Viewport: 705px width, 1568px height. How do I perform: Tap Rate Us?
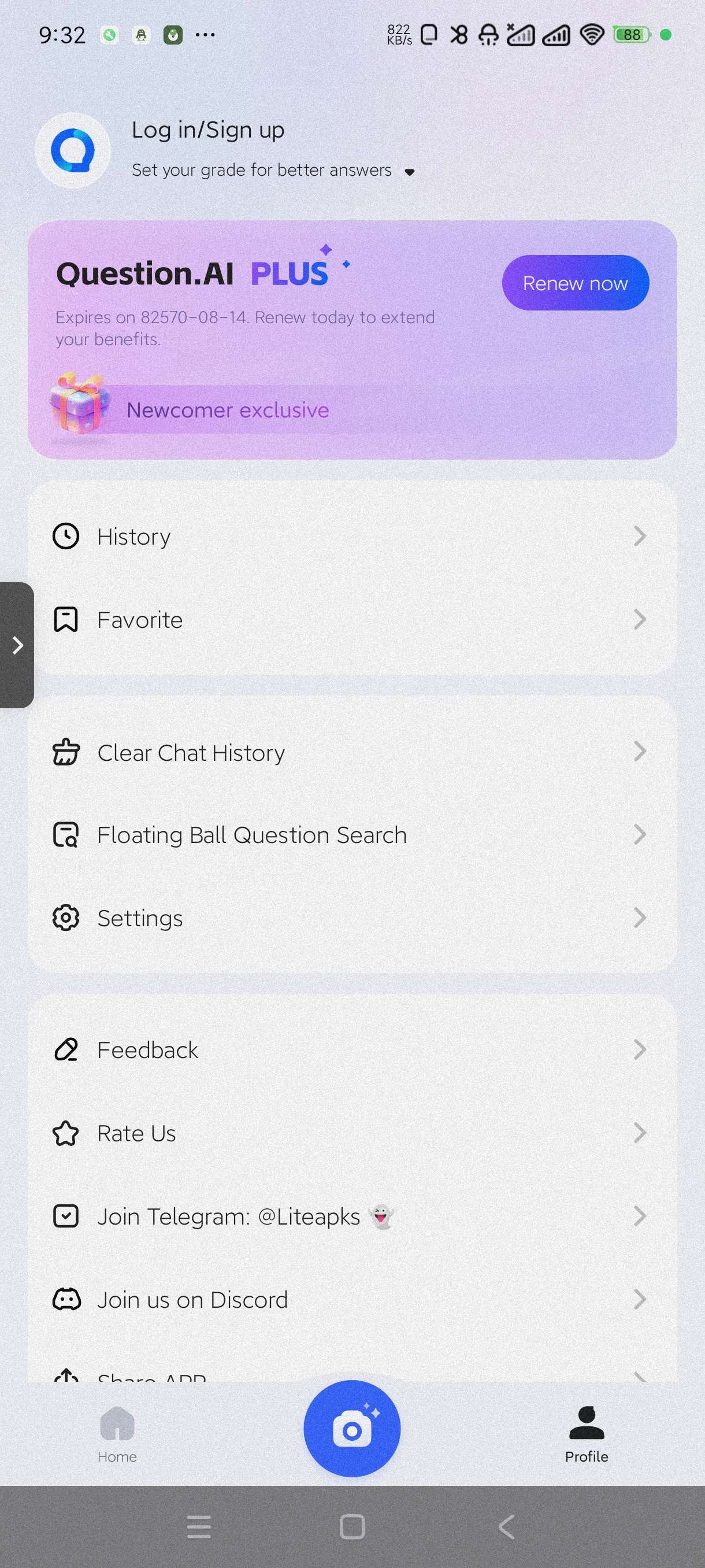coord(351,1133)
